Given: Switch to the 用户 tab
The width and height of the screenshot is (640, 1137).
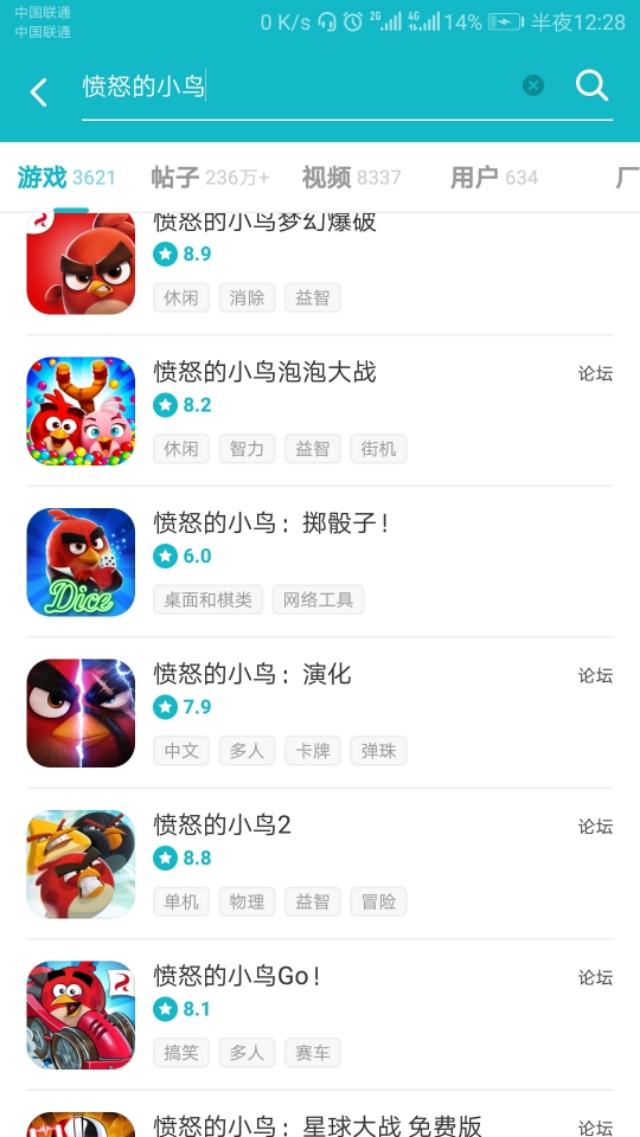Looking at the screenshot, I should 494,178.
